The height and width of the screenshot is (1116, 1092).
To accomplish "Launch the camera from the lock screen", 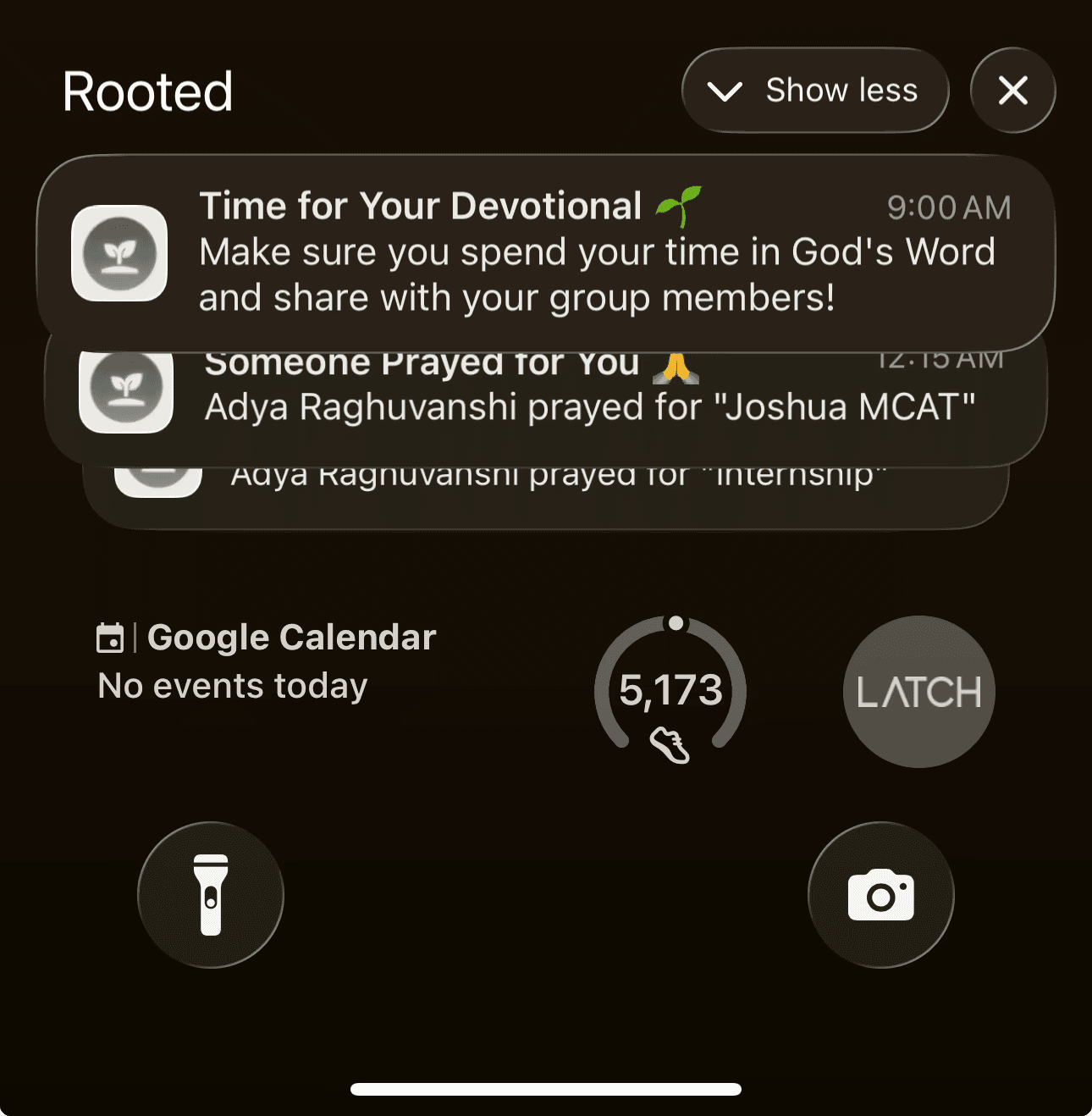I will 880,895.
